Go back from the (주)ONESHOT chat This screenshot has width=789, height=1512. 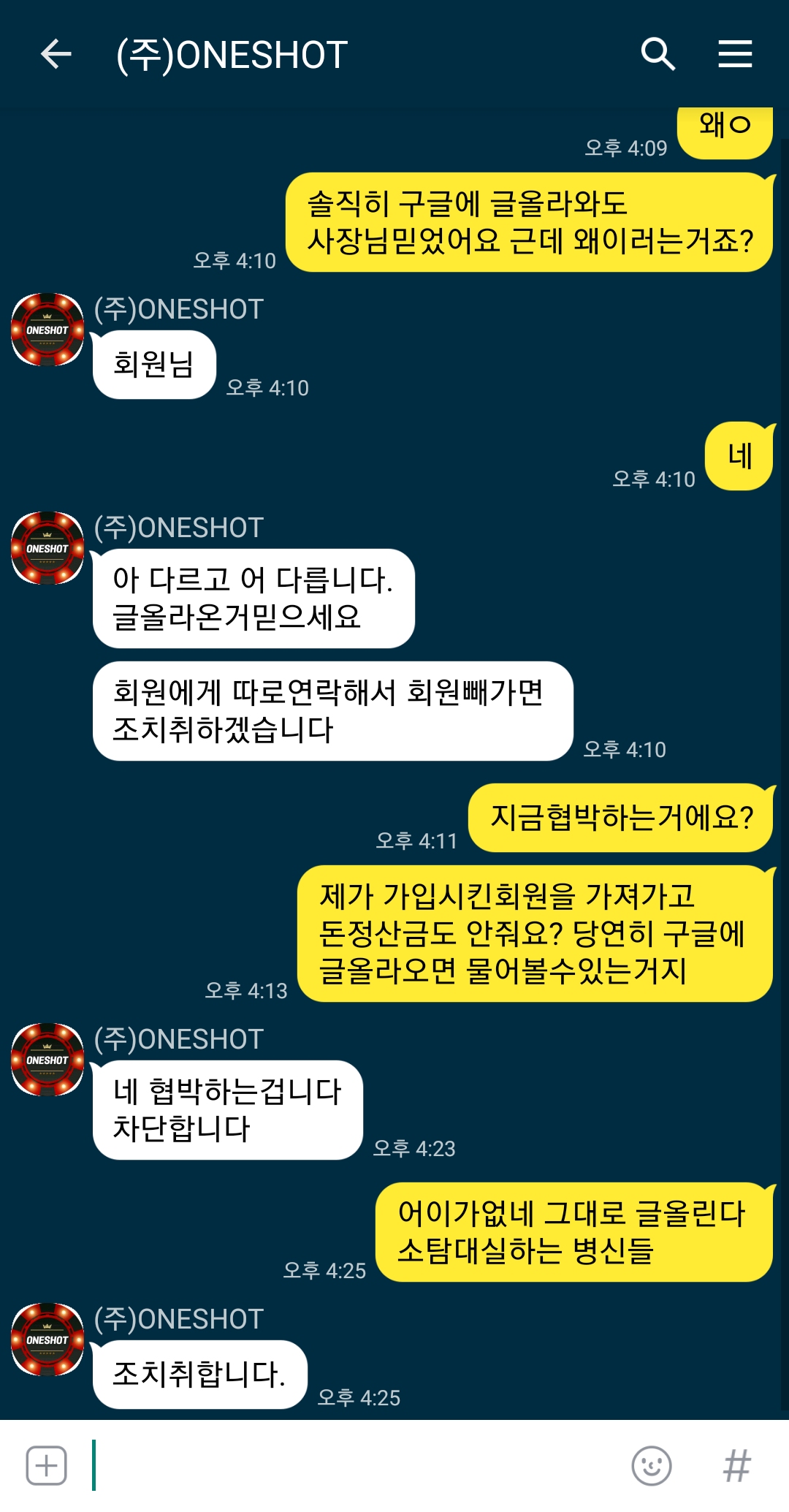tap(56, 54)
